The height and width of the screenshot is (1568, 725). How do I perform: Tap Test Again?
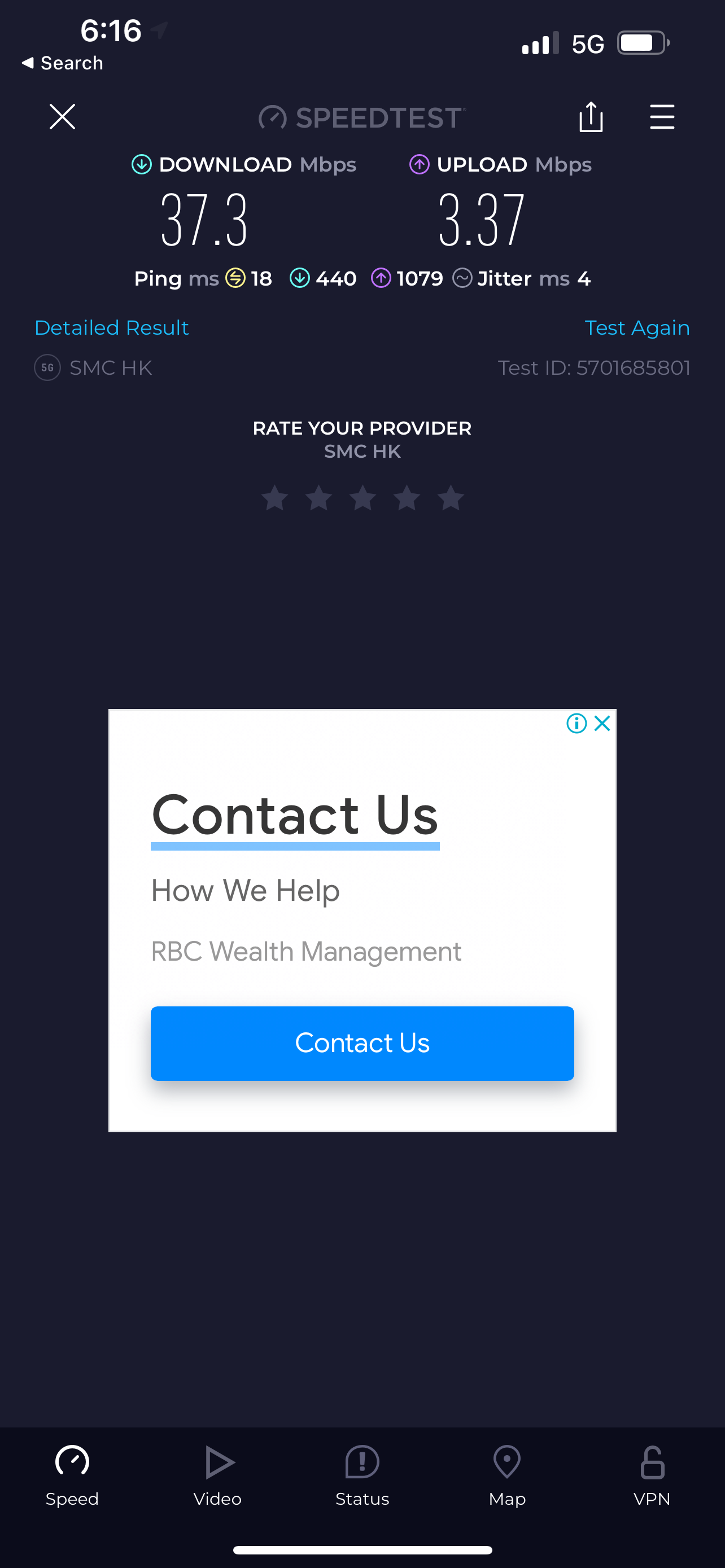[x=637, y=327]
